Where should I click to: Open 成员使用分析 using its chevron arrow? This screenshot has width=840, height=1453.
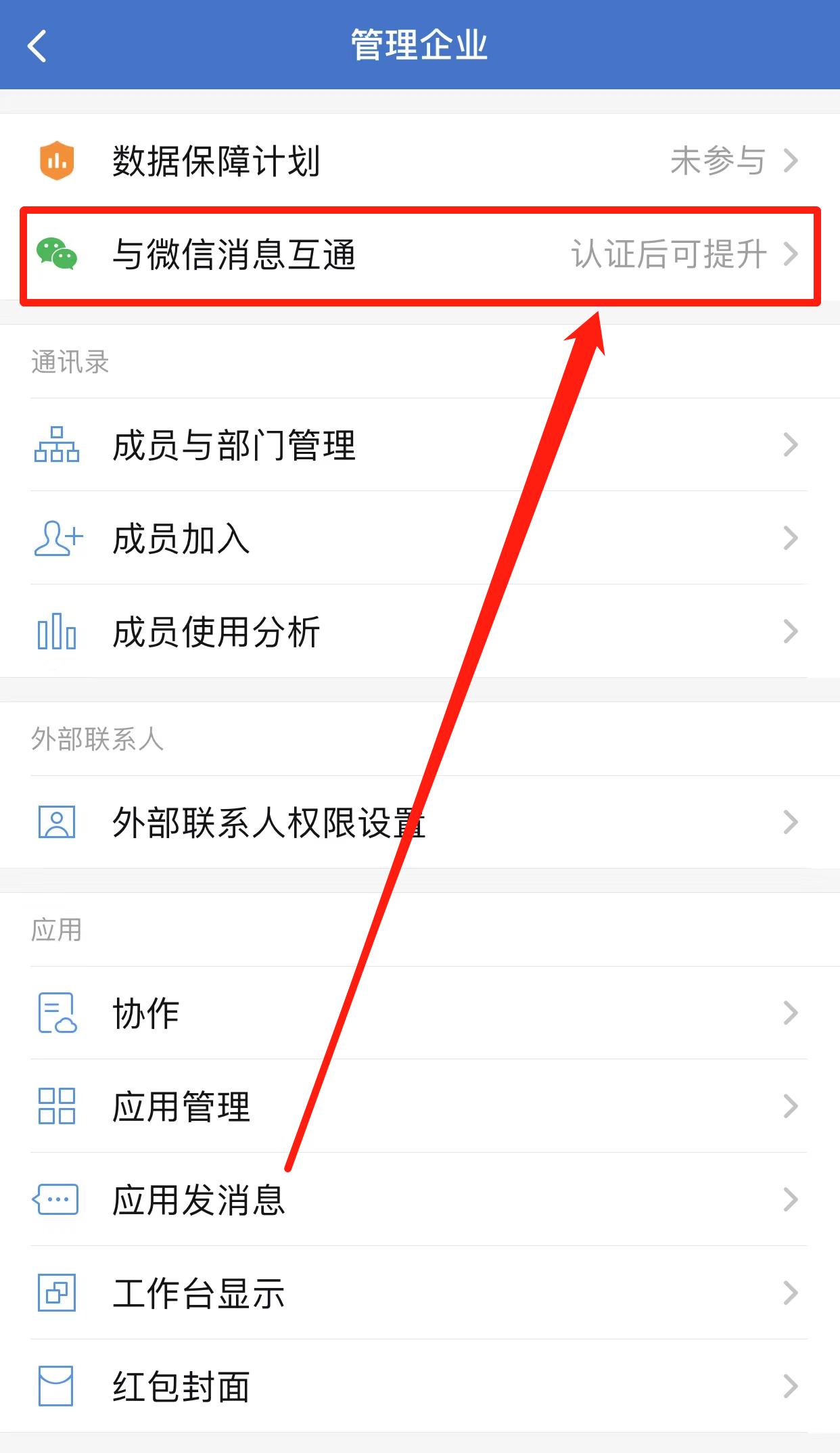pos(791,632)
